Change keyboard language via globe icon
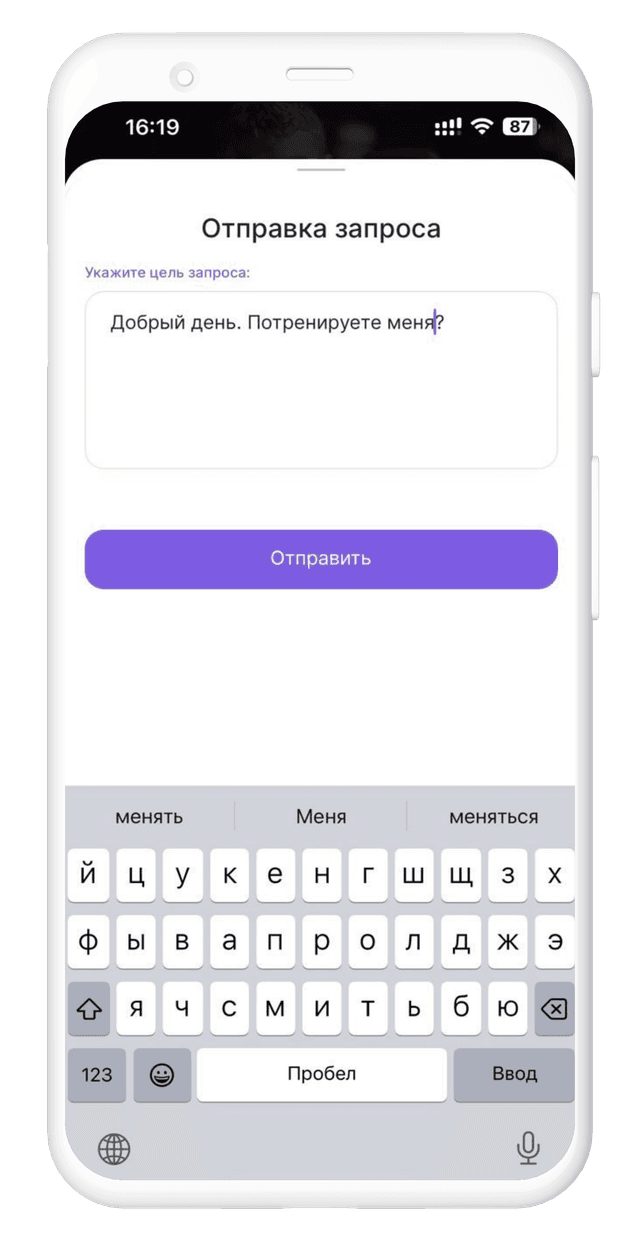Screen dimensions: 640x1259 point(114,1149)
